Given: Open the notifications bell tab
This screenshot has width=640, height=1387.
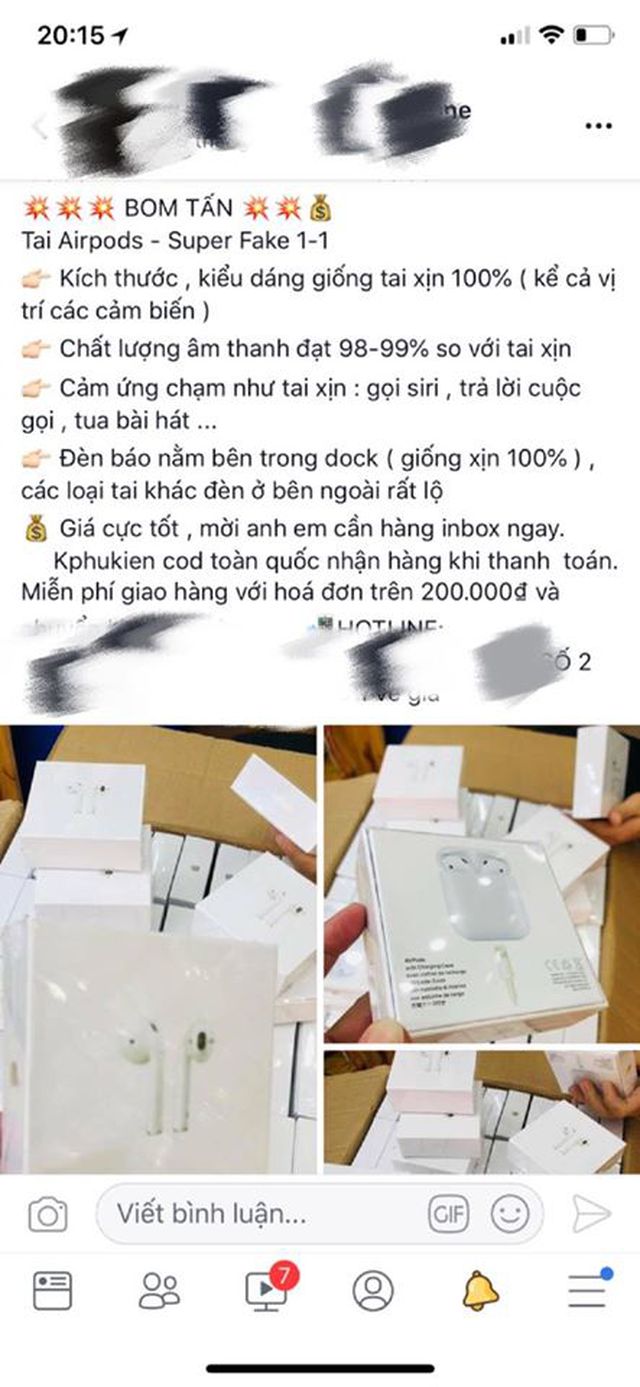Looking at the screenshot, I should [x=481, y=1291].
